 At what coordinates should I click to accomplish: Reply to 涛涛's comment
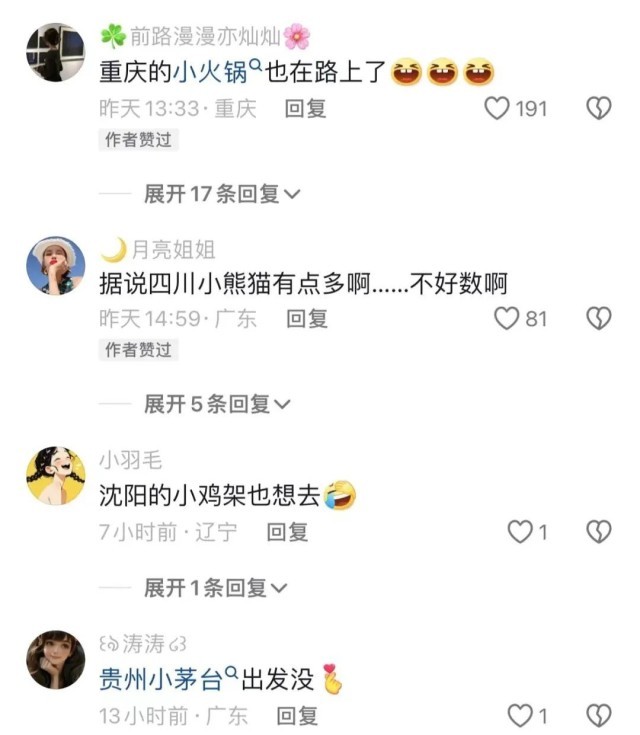[x=297, y=715]
